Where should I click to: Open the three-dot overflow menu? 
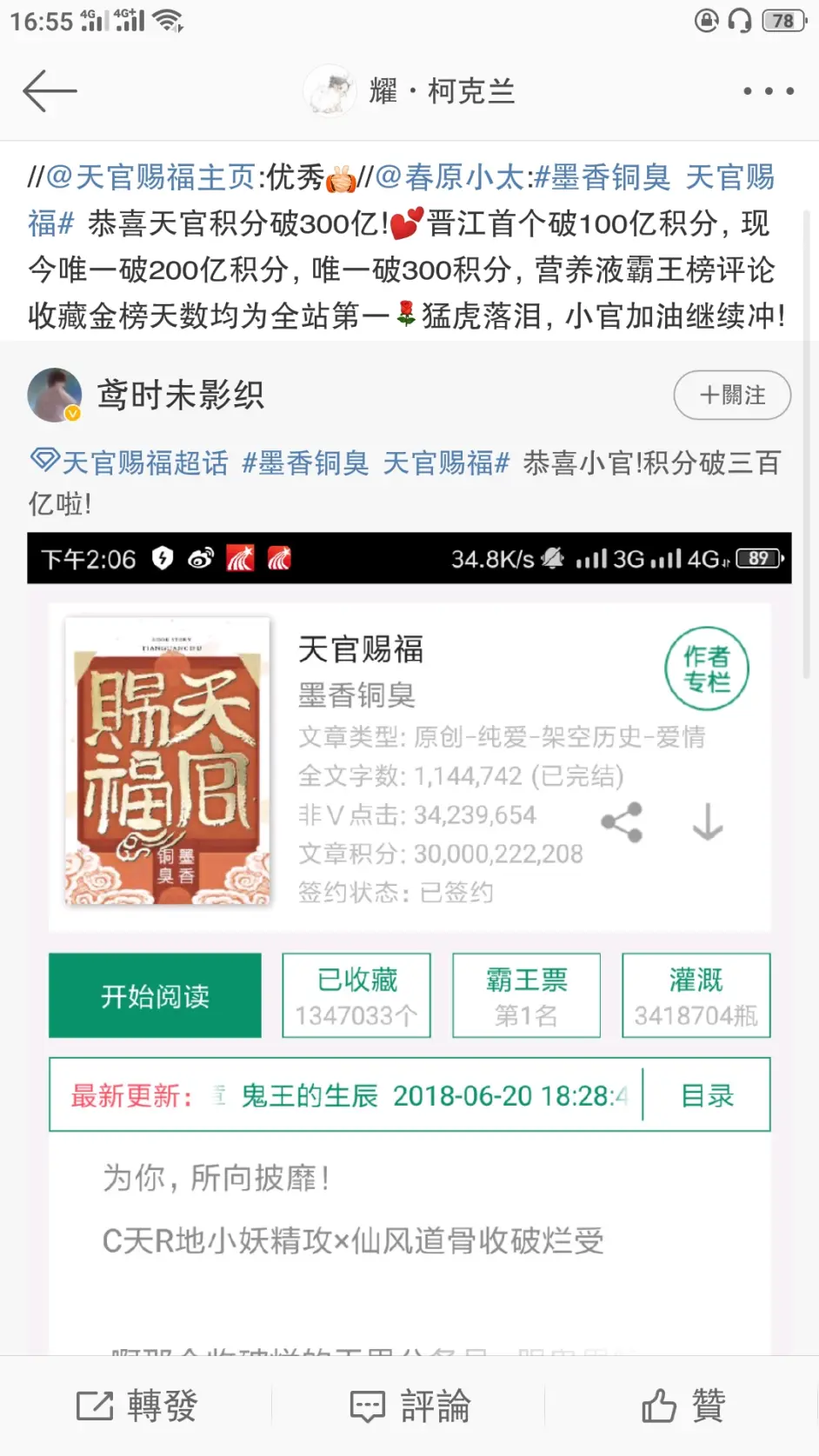point(768,90)
